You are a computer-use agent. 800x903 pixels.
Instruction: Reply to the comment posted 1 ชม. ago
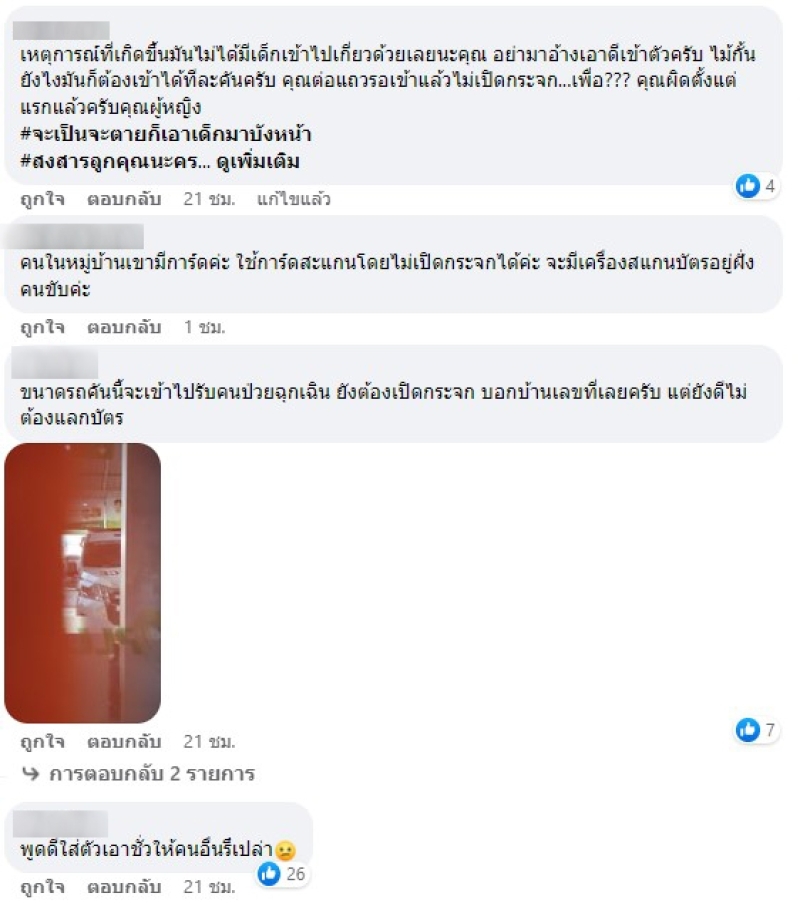point(124,327)
